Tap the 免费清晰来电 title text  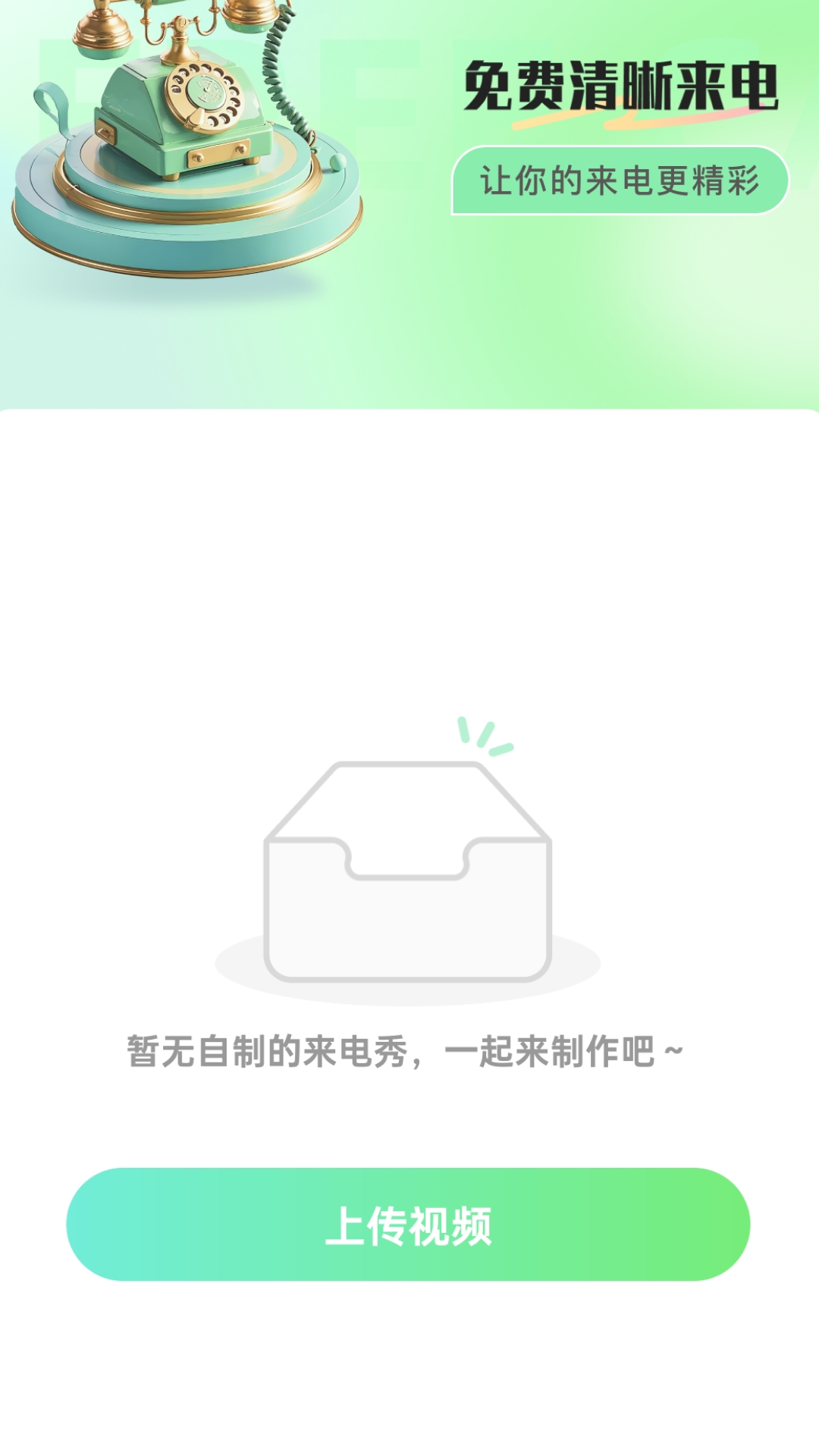[x=622, y=87]
